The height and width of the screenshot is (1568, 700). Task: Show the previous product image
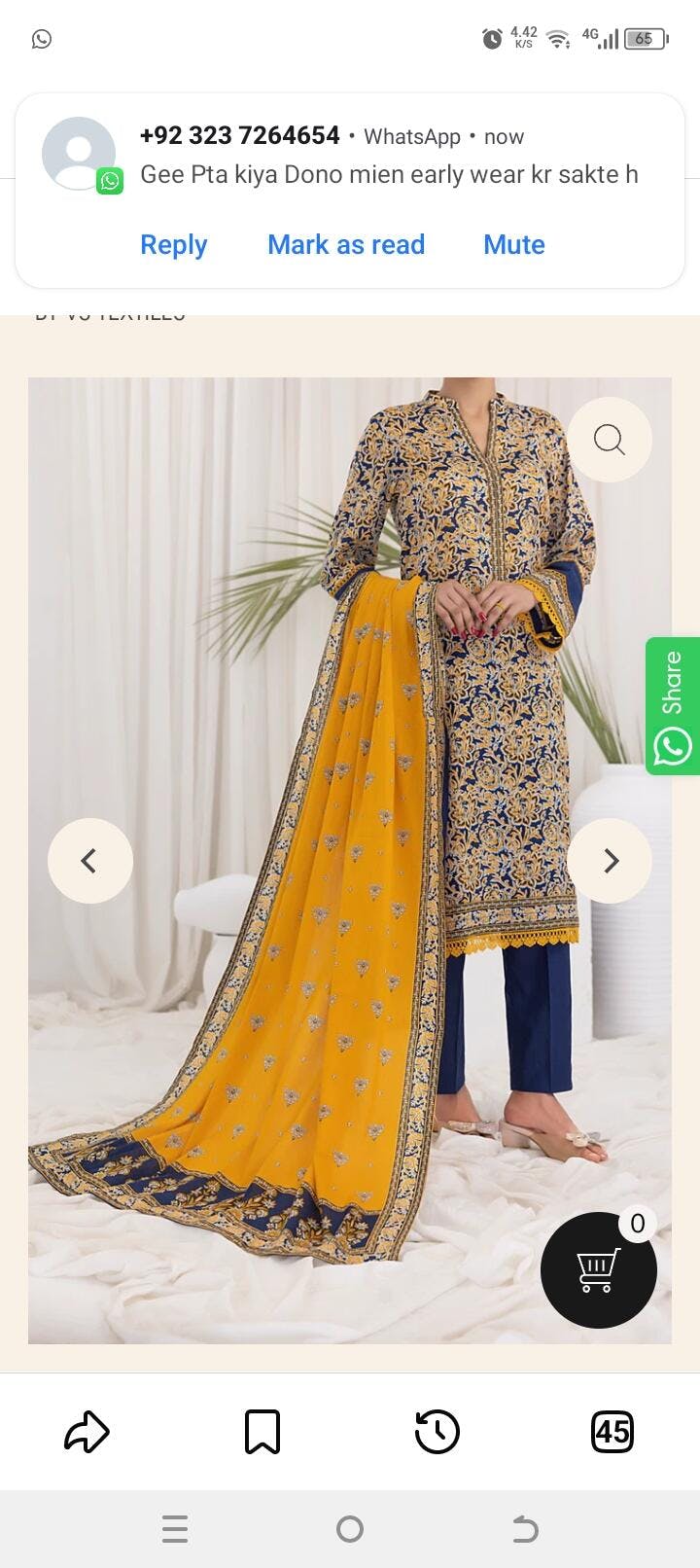pos(89,861)
